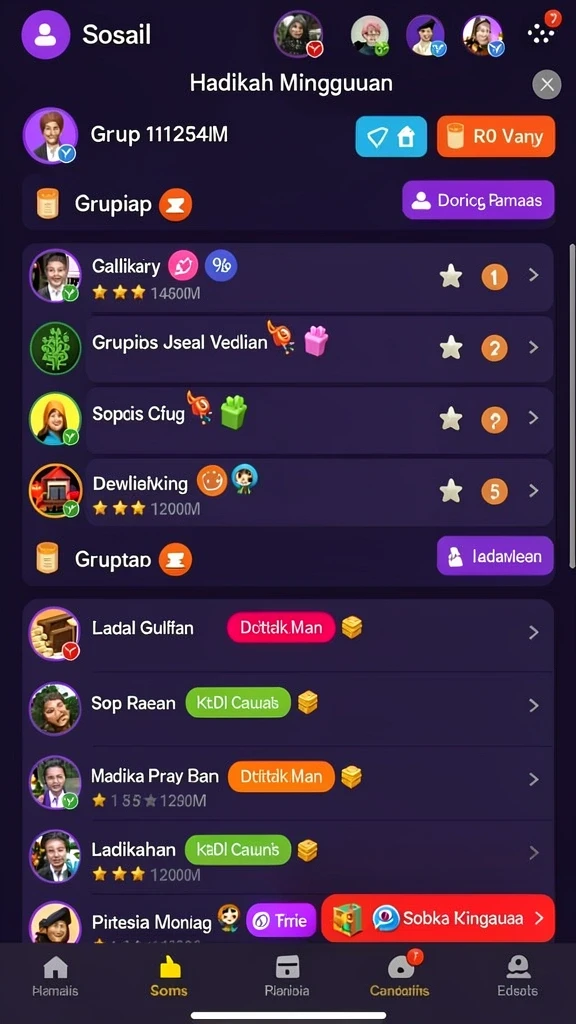
Task: Switch to the Planioia tab
Action: point(287,976)
